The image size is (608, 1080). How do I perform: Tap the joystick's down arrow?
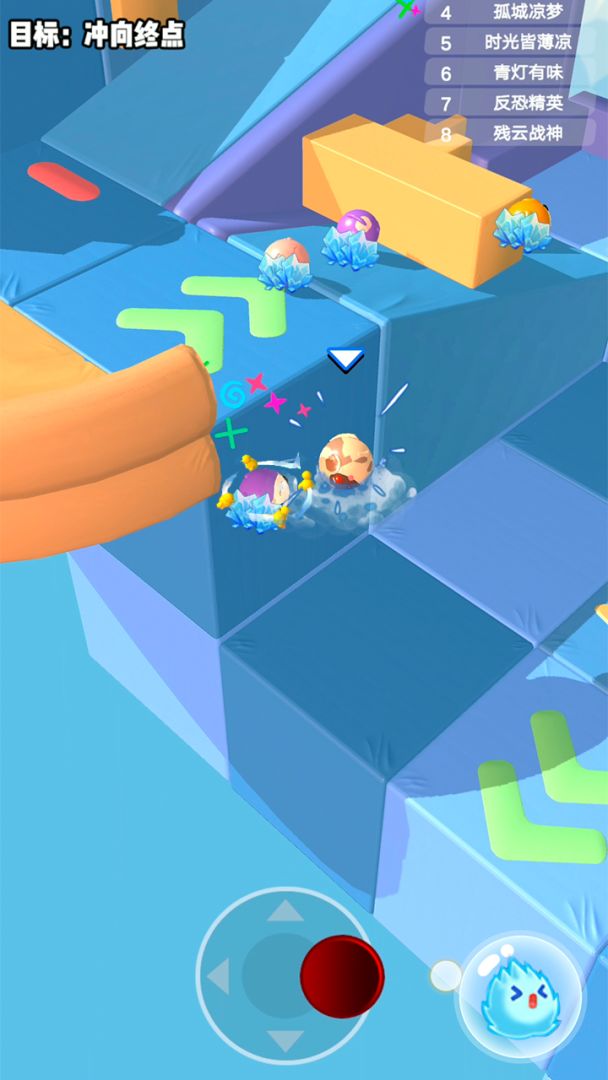coord(285,1040)
